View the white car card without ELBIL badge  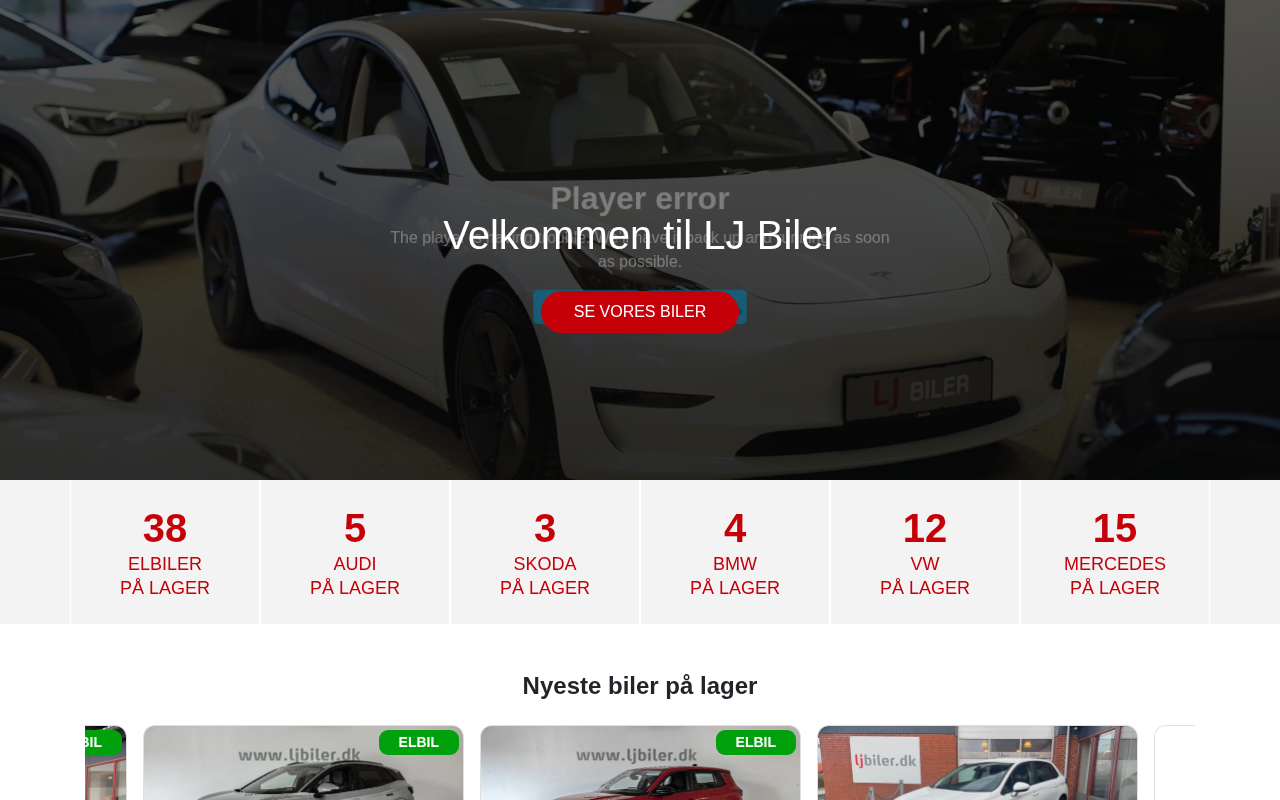click(x=977, y=770)
